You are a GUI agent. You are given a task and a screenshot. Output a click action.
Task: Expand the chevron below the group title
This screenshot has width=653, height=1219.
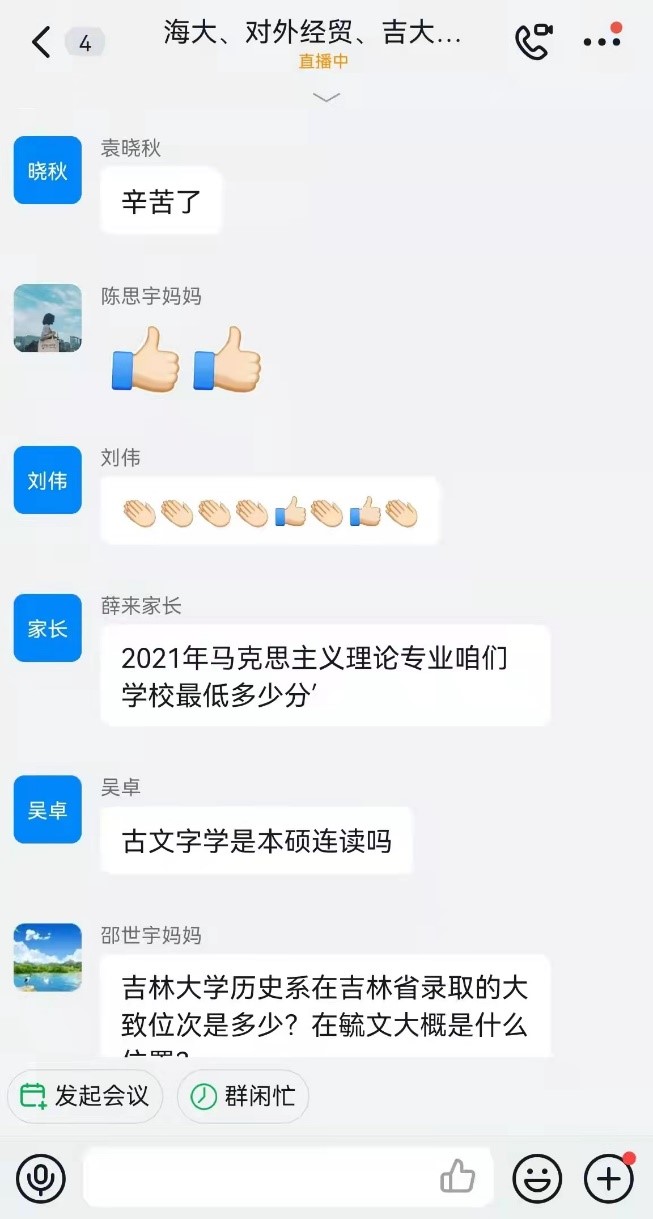pos(326,97)
